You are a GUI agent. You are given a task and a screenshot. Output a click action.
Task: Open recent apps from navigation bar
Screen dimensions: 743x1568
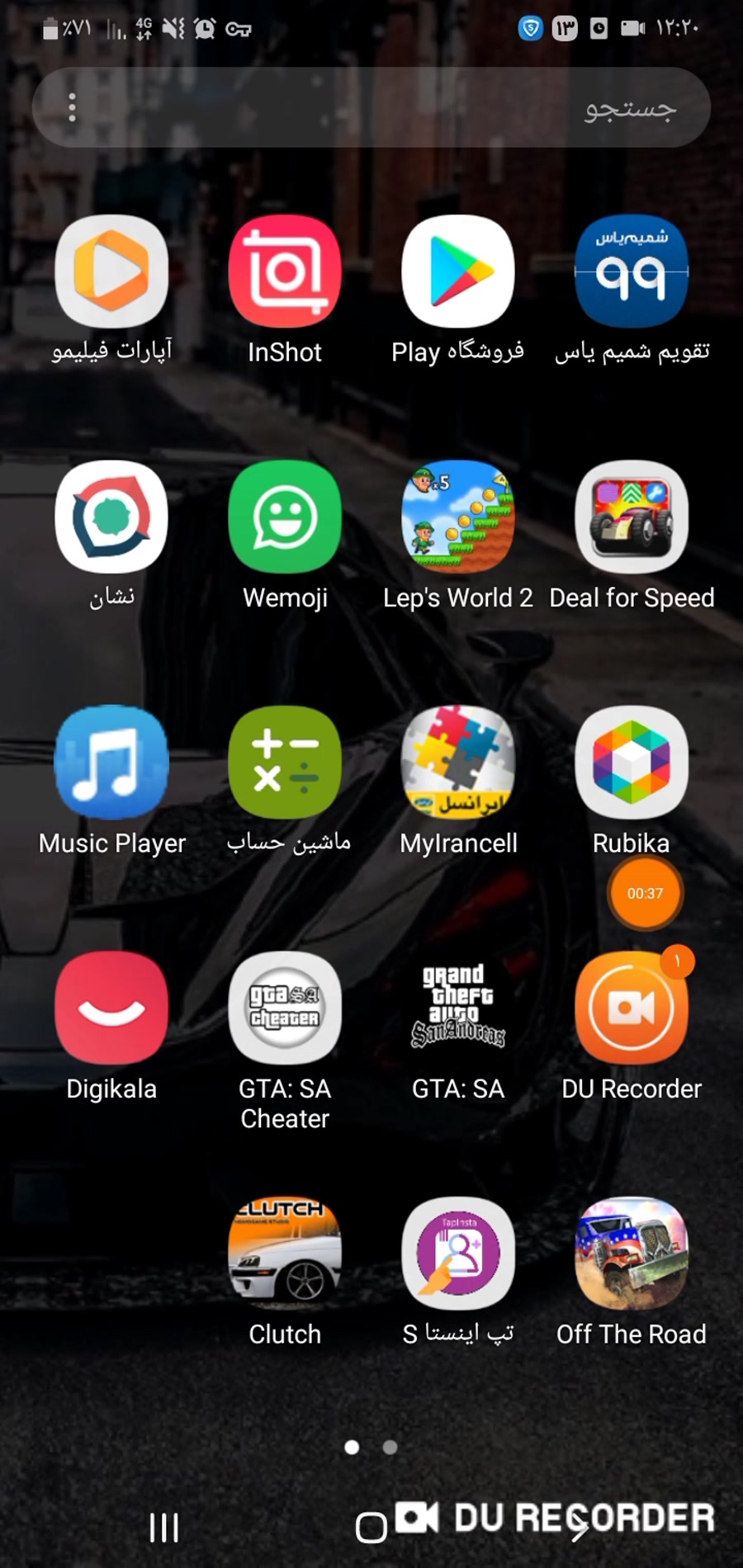pyautogui.click(x=163, y=1528)
